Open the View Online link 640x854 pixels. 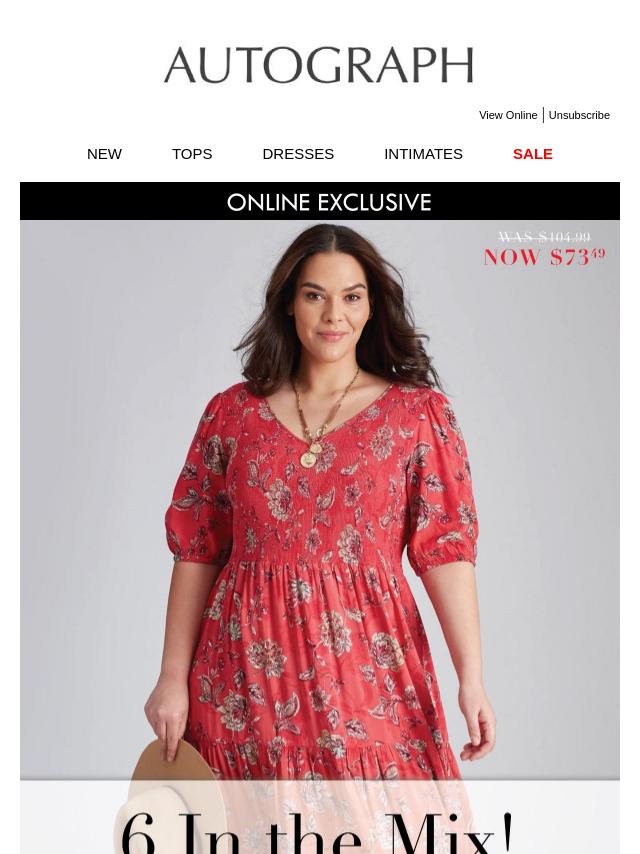coord(507,115)
